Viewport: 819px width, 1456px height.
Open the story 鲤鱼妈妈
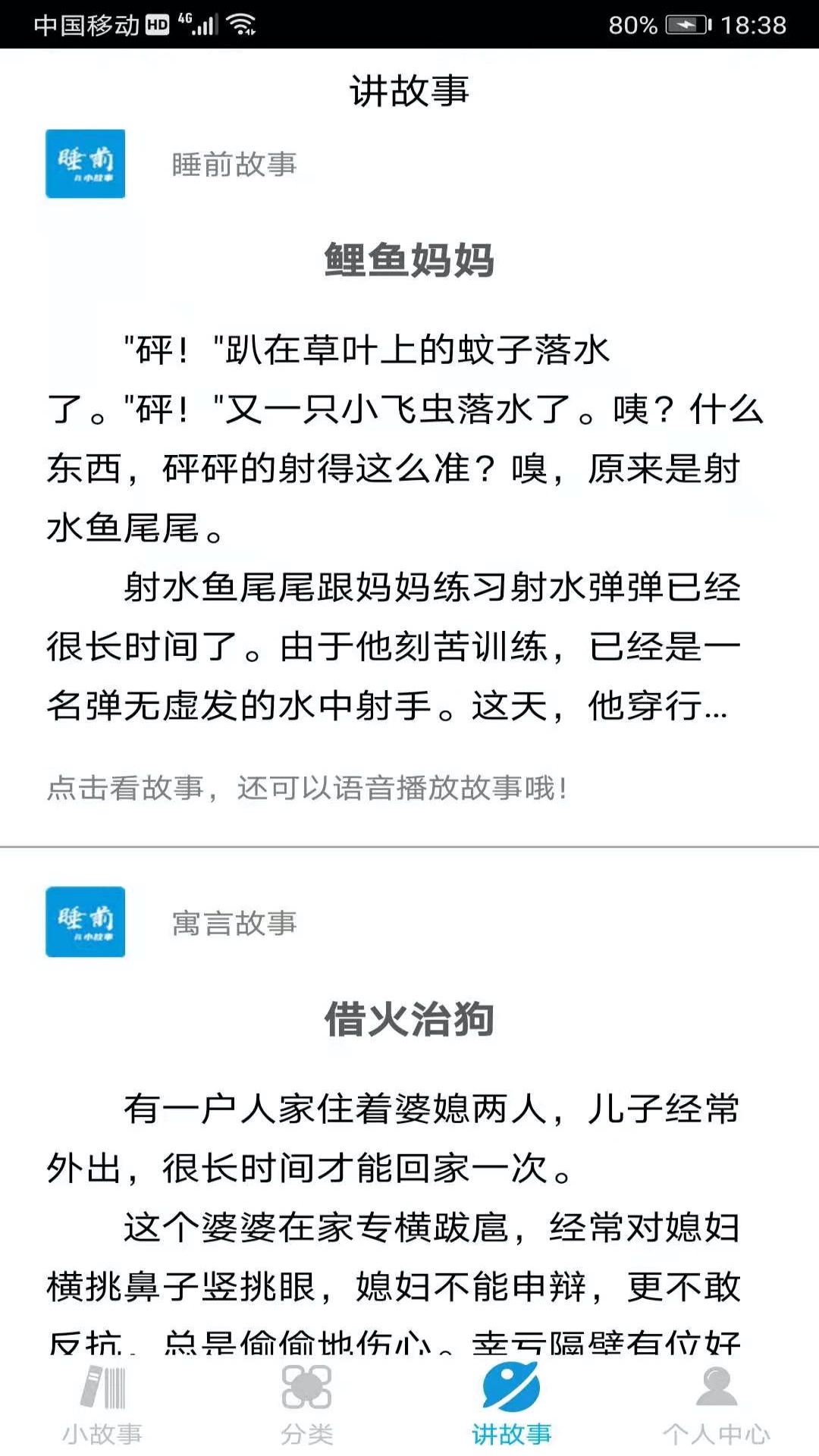pos(409,258)
